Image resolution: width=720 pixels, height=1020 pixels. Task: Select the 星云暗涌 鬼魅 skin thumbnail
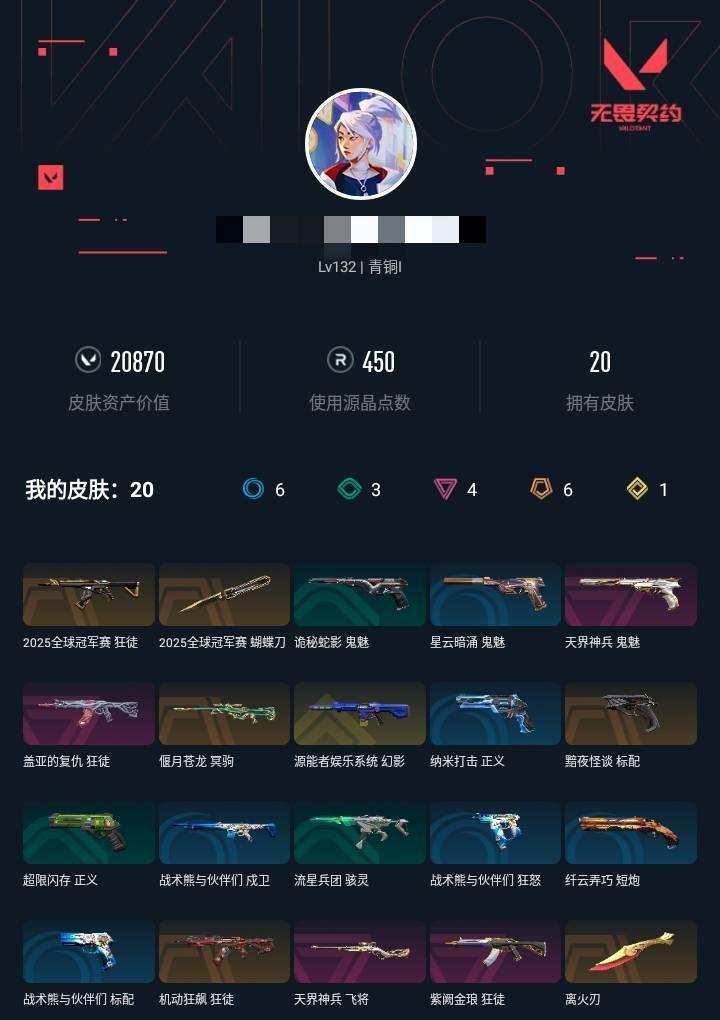click(496, 595)
